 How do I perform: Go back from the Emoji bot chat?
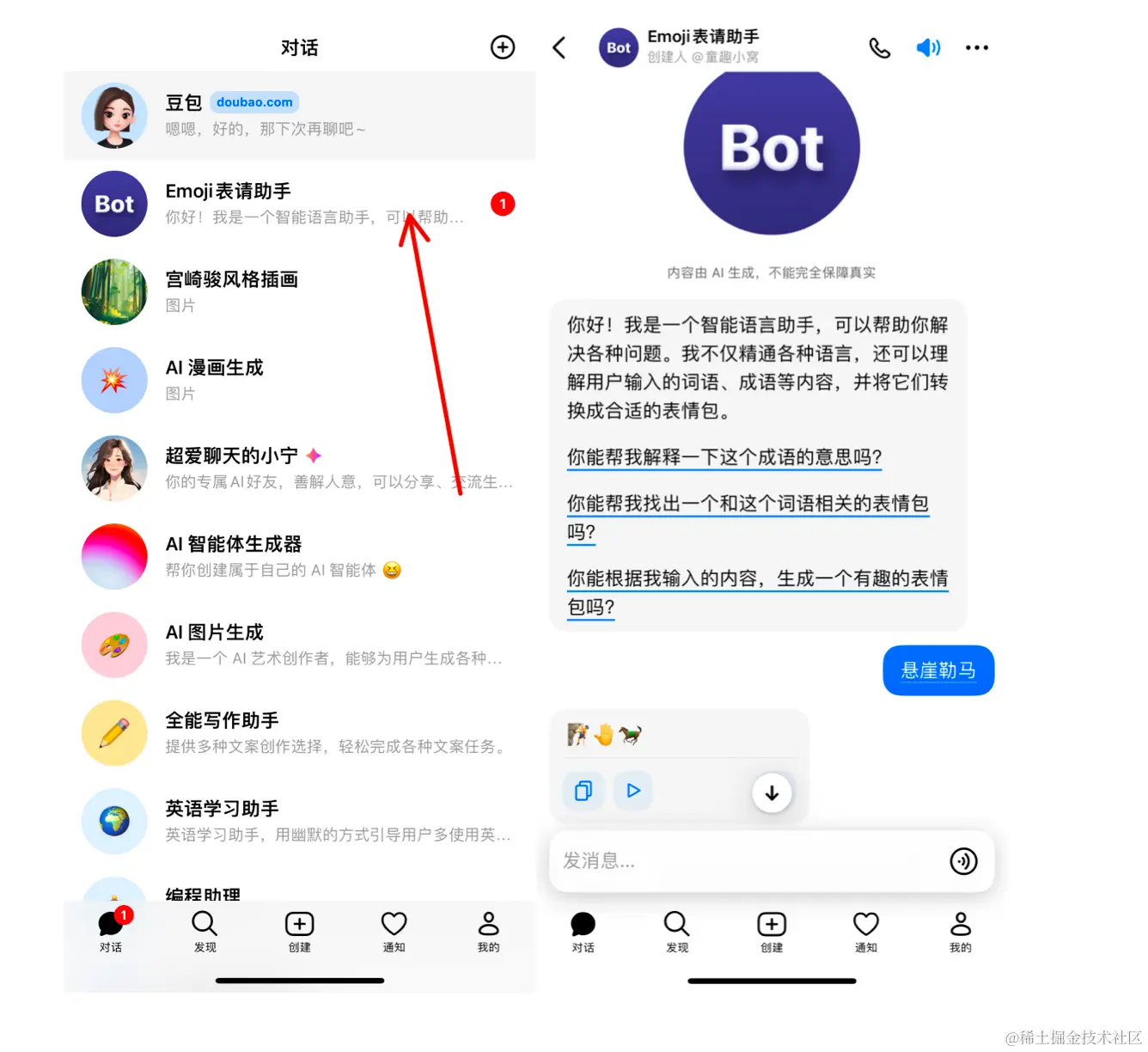(559, 48)
